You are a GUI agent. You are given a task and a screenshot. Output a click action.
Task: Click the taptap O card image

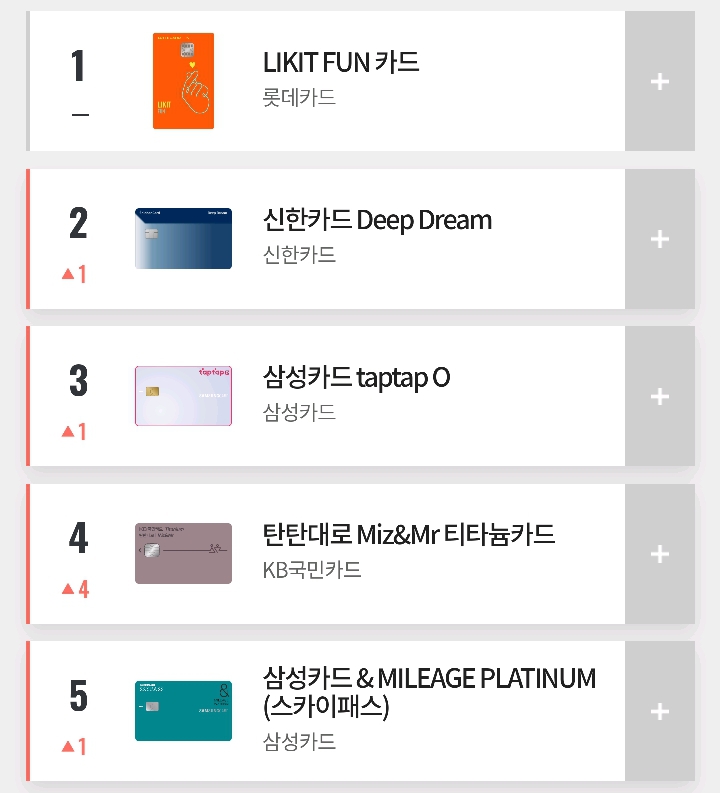183,396
